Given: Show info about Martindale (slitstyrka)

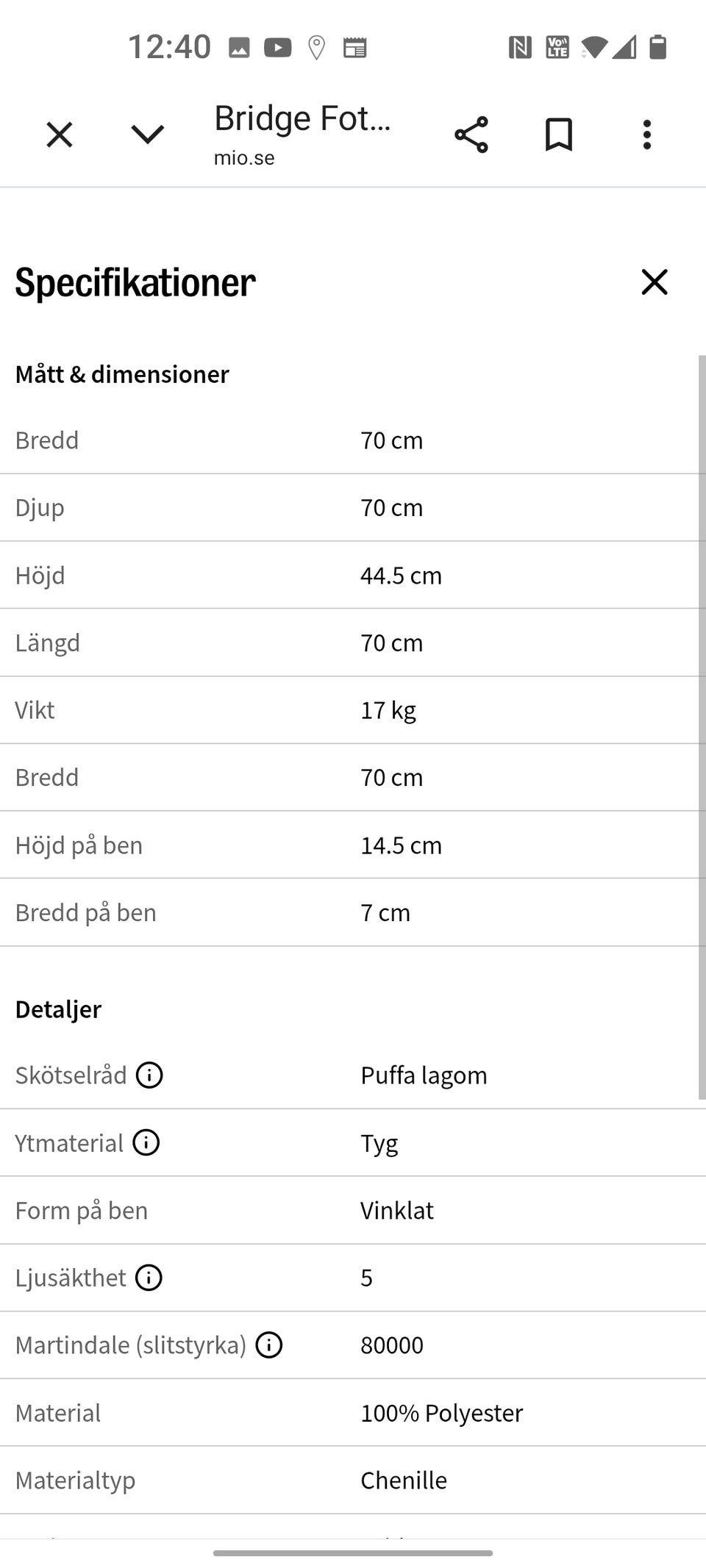Looking at the screenshot, I should click(269, 1345).
